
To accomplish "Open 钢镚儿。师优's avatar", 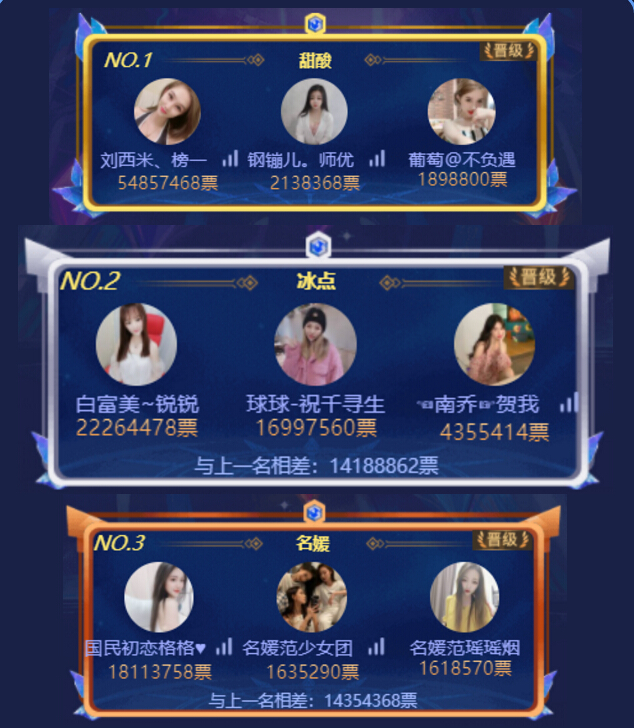I will [x=314, y=112].
